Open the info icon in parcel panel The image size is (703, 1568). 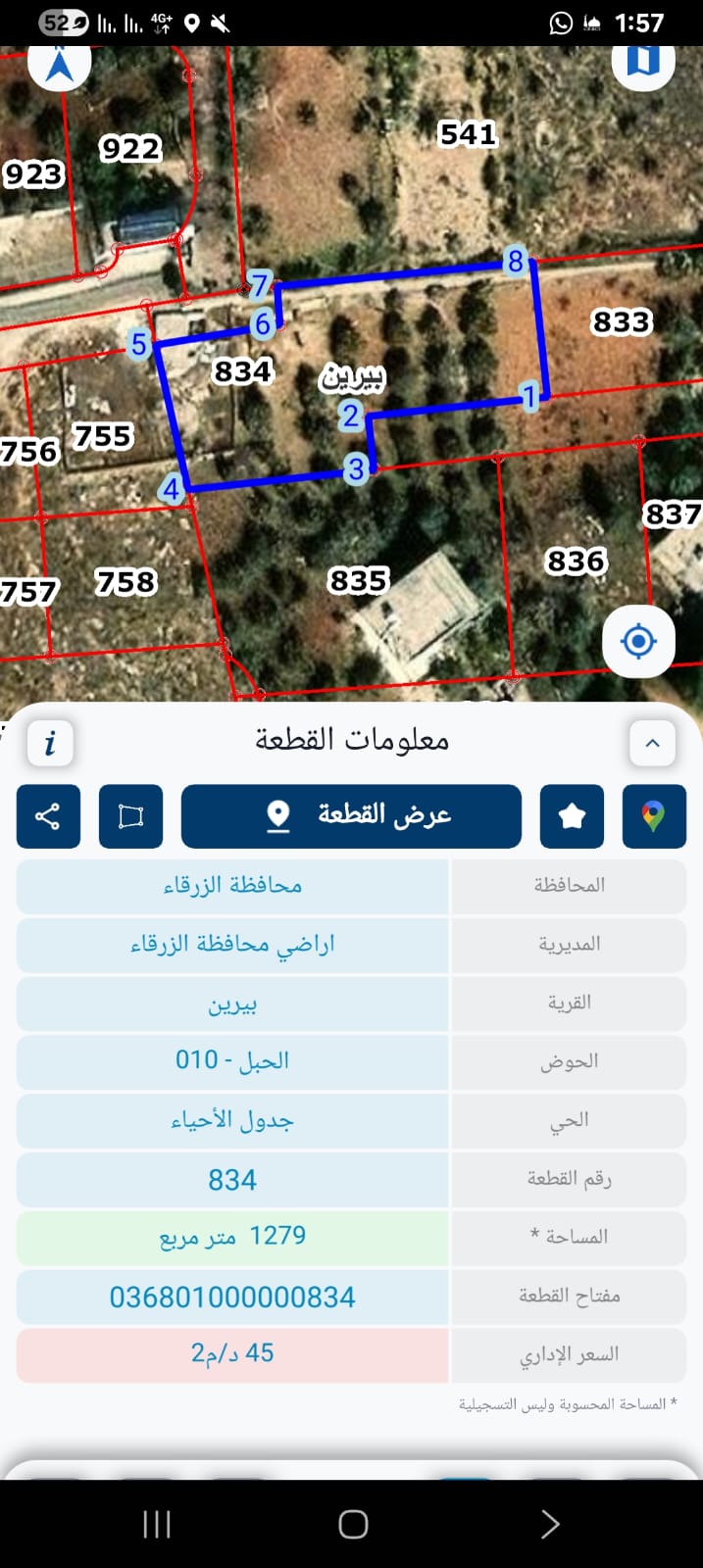[50, 743]
